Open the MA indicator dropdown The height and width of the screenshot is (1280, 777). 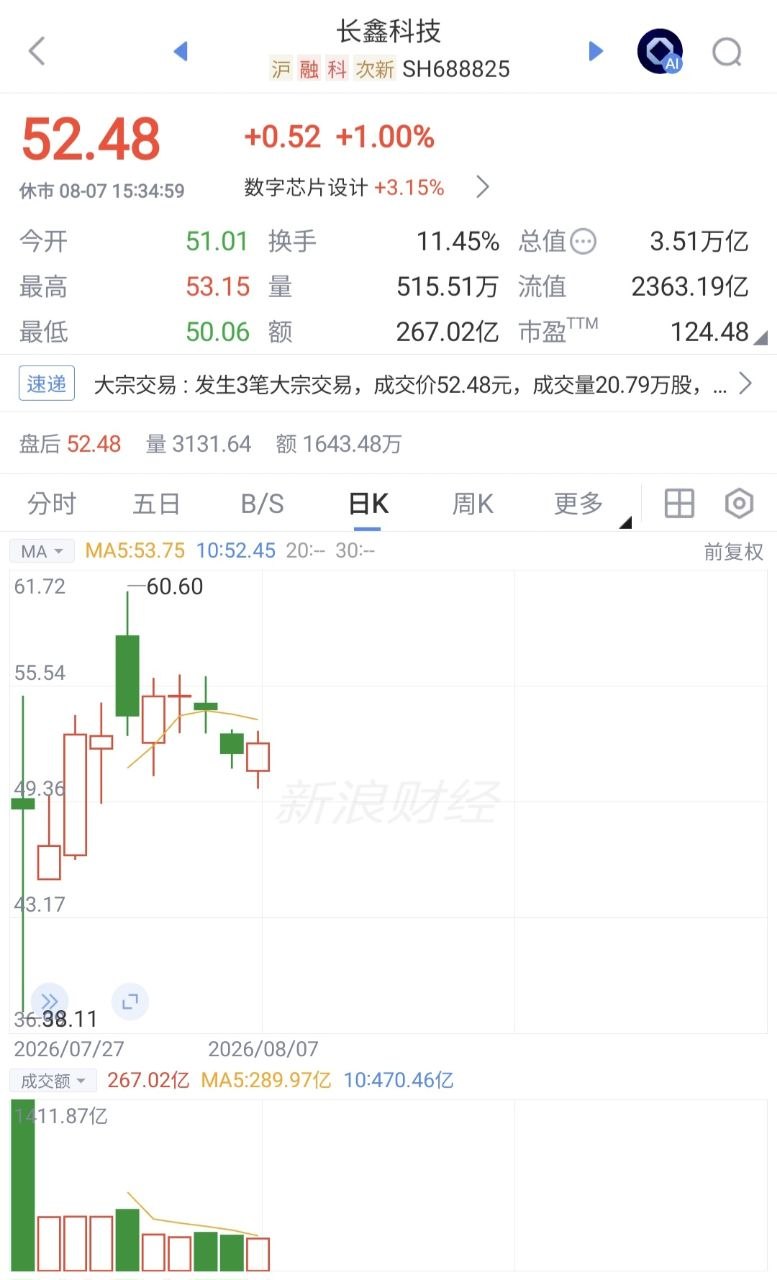coord(42,551)
